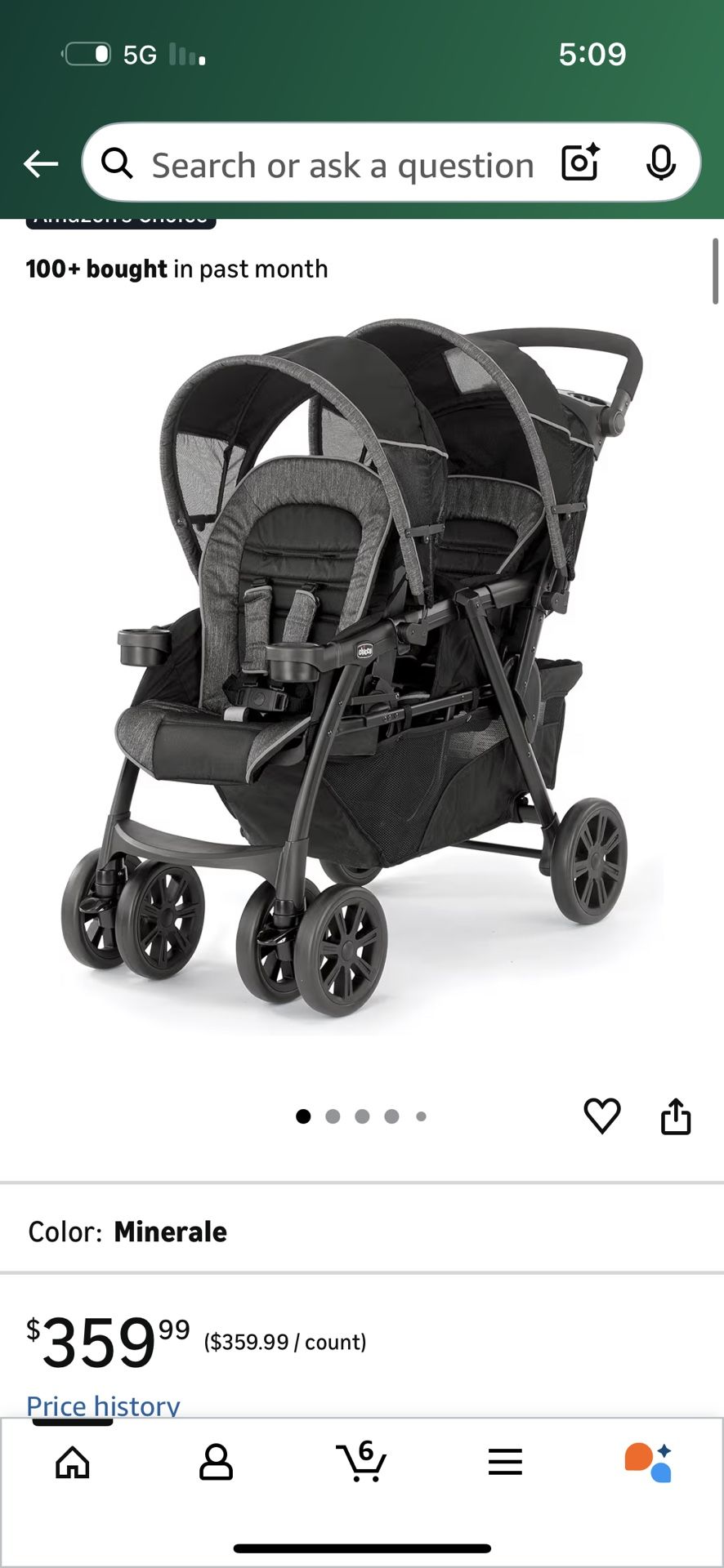Tap the share icon to share this product
The width and height of the screenshot is (724, 1568).
tap(676, 1115)
